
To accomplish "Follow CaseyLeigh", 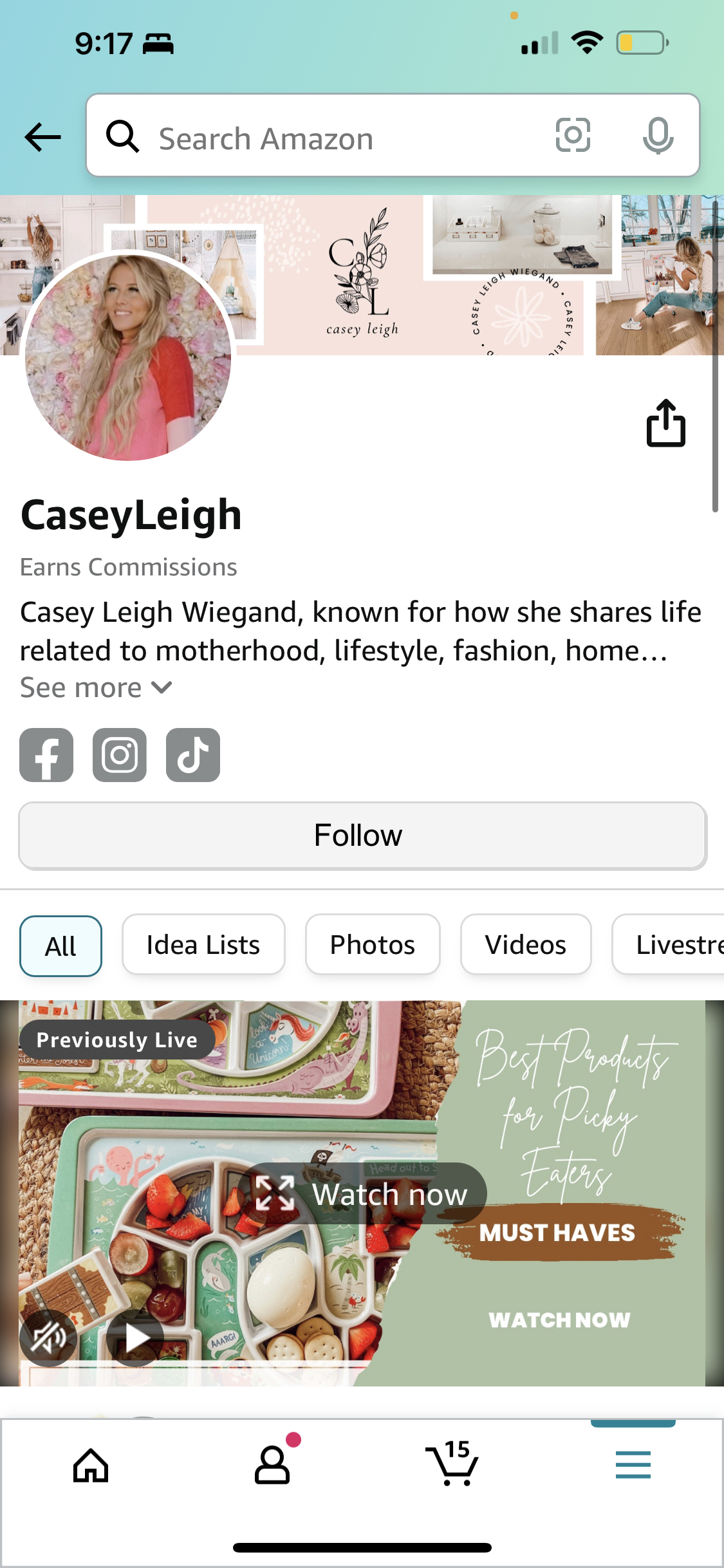I will 362,835.
